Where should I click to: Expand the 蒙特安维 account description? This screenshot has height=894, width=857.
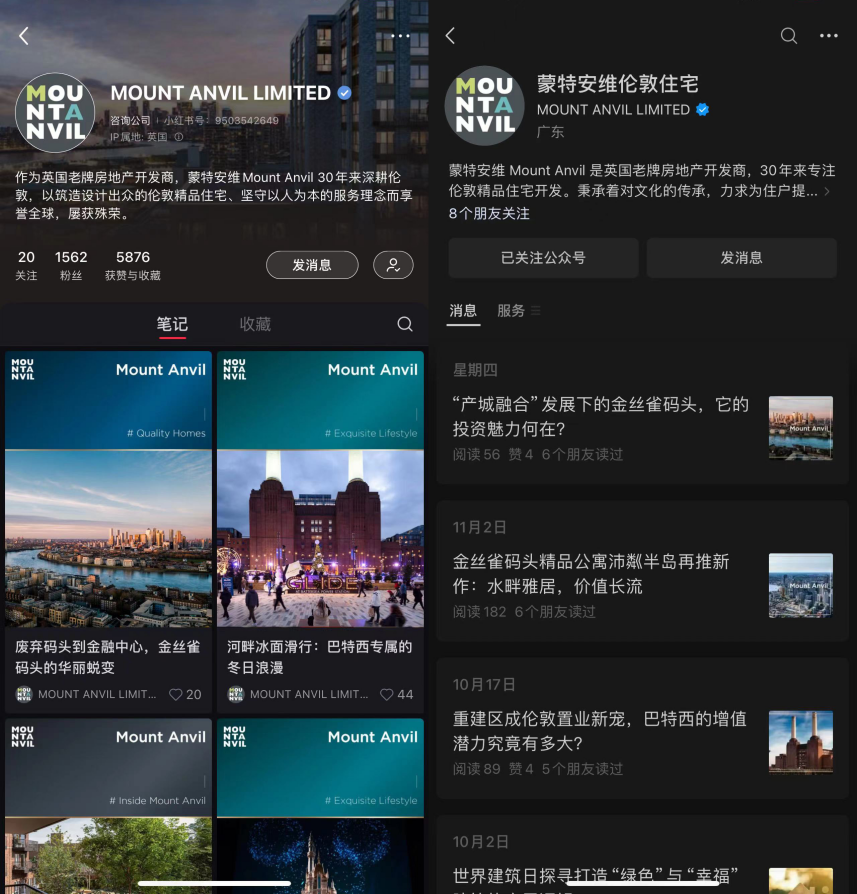pos(826,190)
